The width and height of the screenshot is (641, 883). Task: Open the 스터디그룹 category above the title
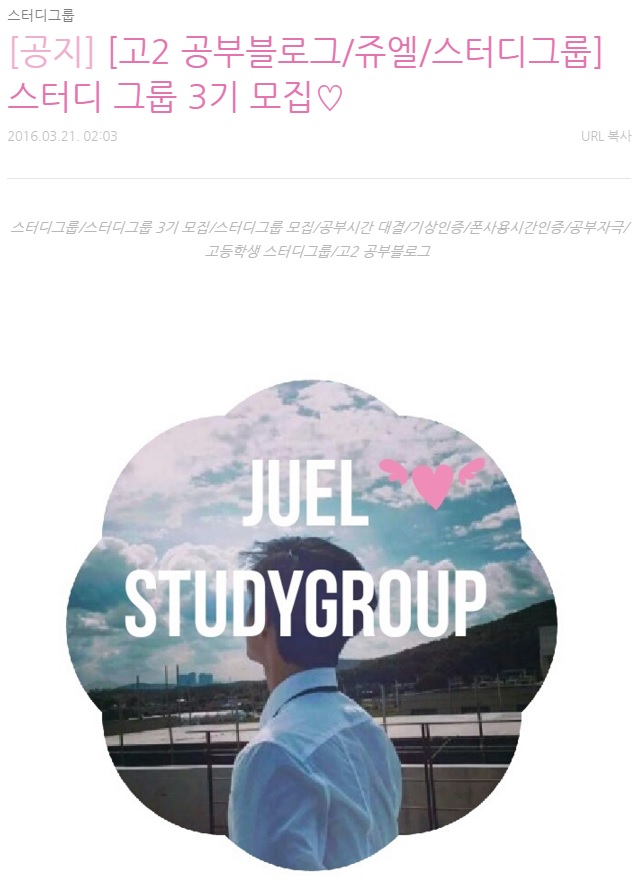(40, 15)
